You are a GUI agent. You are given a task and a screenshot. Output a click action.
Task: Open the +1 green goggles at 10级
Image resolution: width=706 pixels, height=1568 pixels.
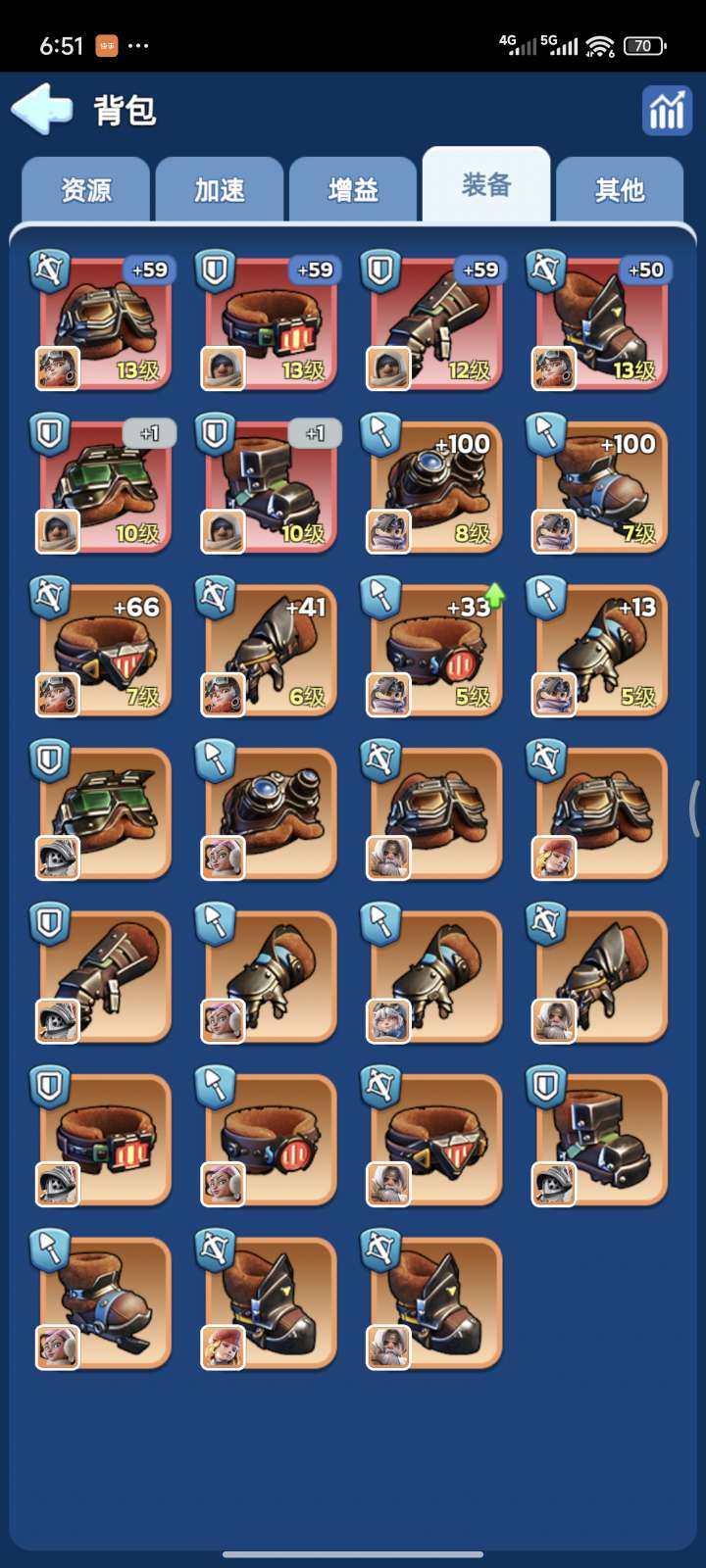105,488
